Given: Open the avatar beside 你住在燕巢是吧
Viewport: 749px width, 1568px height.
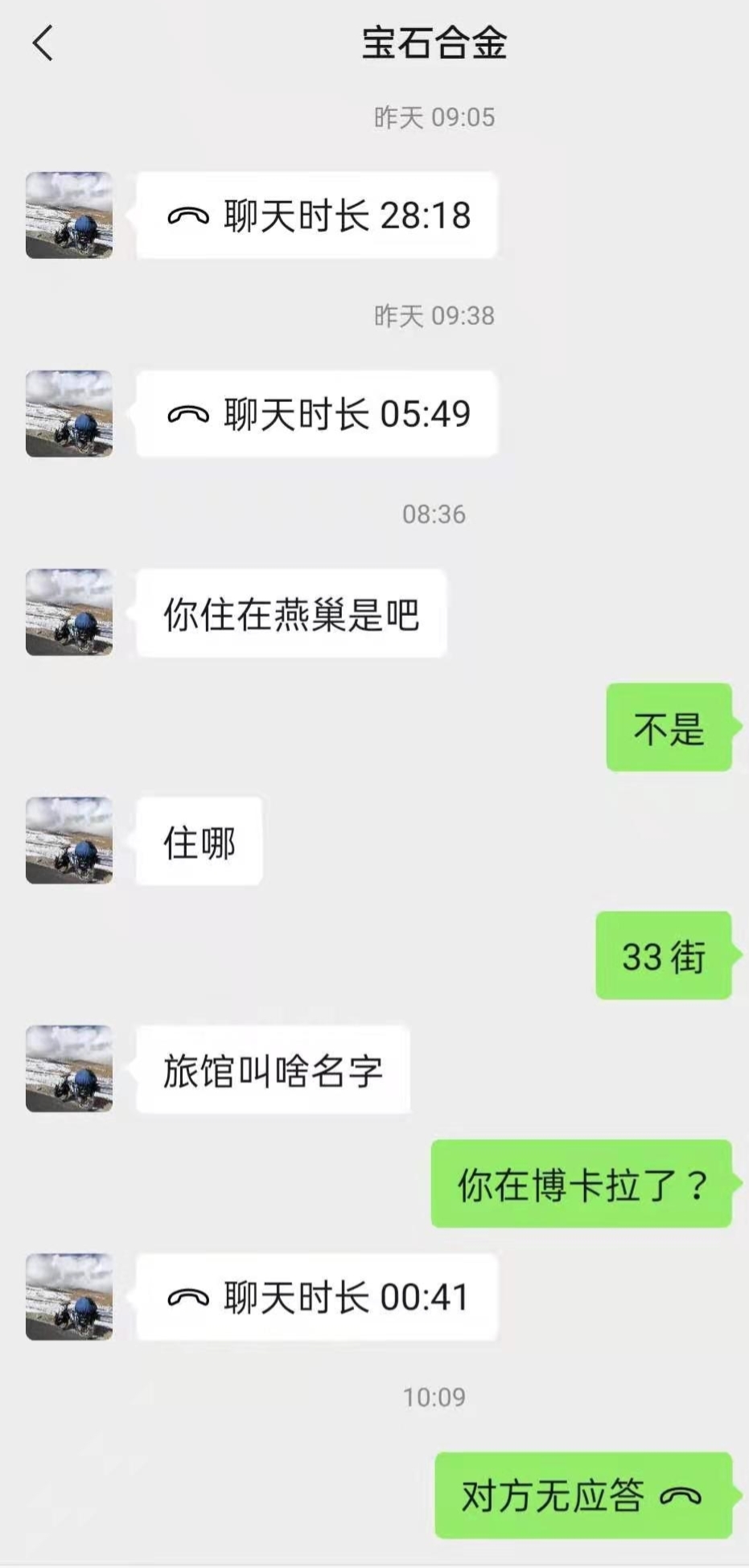Looking at the screenshot, I should click(69, 613).
